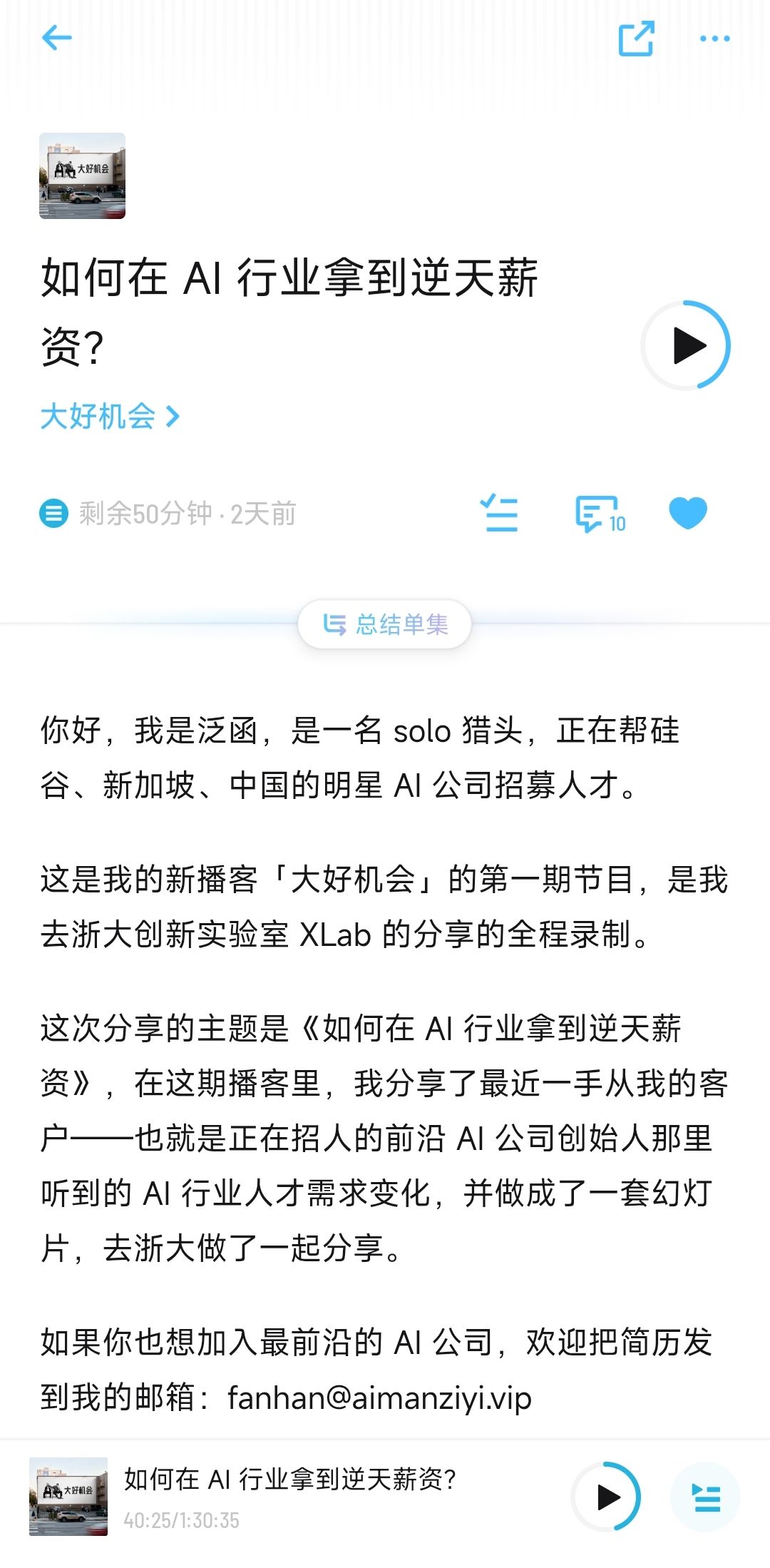Open the three-dot overflow menu

click(714, 39)
